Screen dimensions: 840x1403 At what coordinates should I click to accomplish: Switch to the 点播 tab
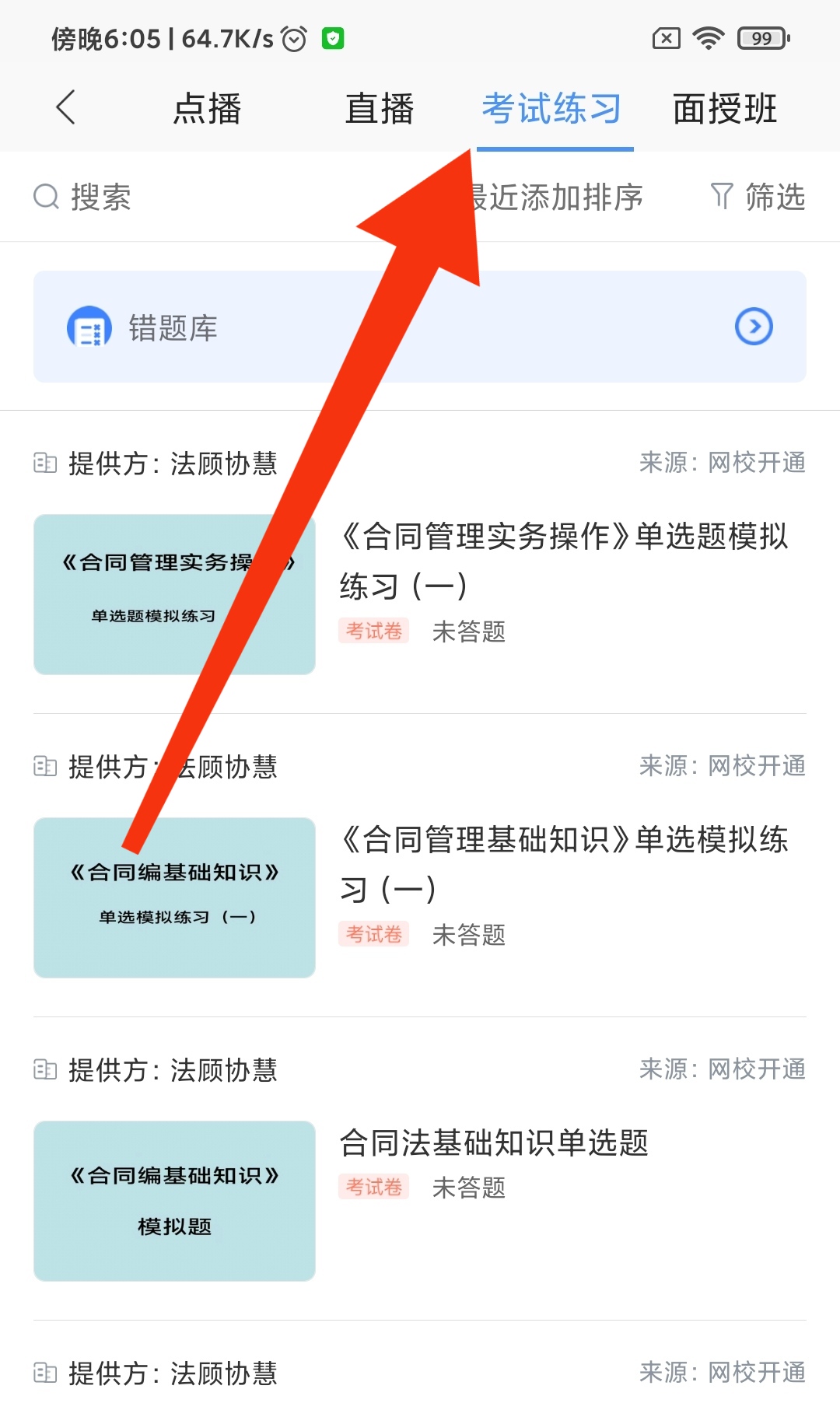[x=207, y=108]
